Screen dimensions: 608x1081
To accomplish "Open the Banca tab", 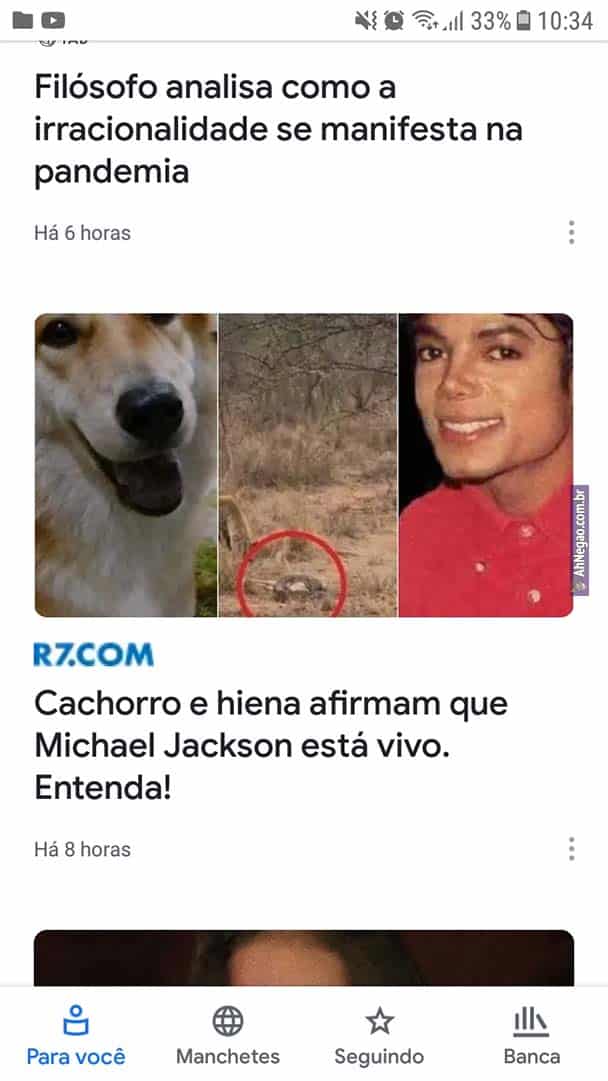I will point(532,1035).
